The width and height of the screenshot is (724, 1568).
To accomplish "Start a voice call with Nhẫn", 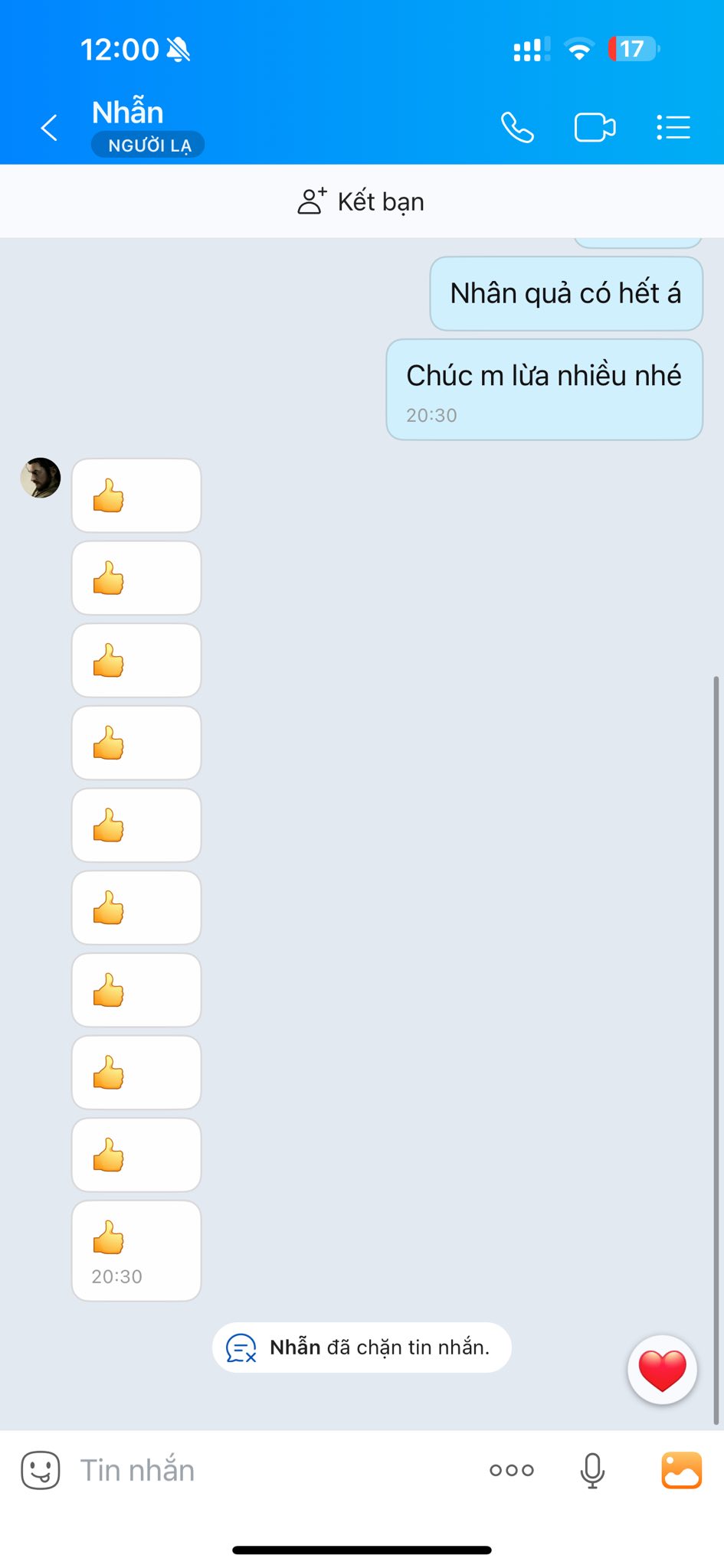I will point(517,128).
